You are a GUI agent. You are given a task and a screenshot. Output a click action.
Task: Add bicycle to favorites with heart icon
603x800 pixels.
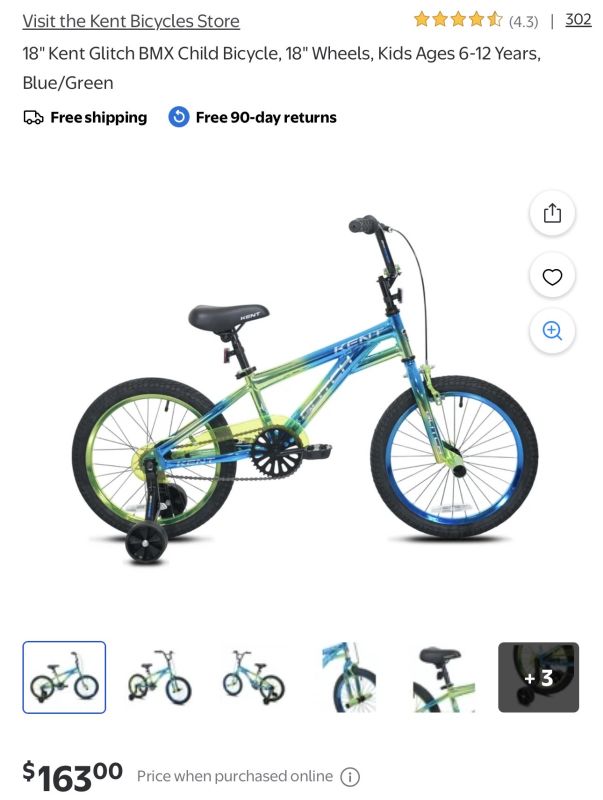click(x=552, y=277)
